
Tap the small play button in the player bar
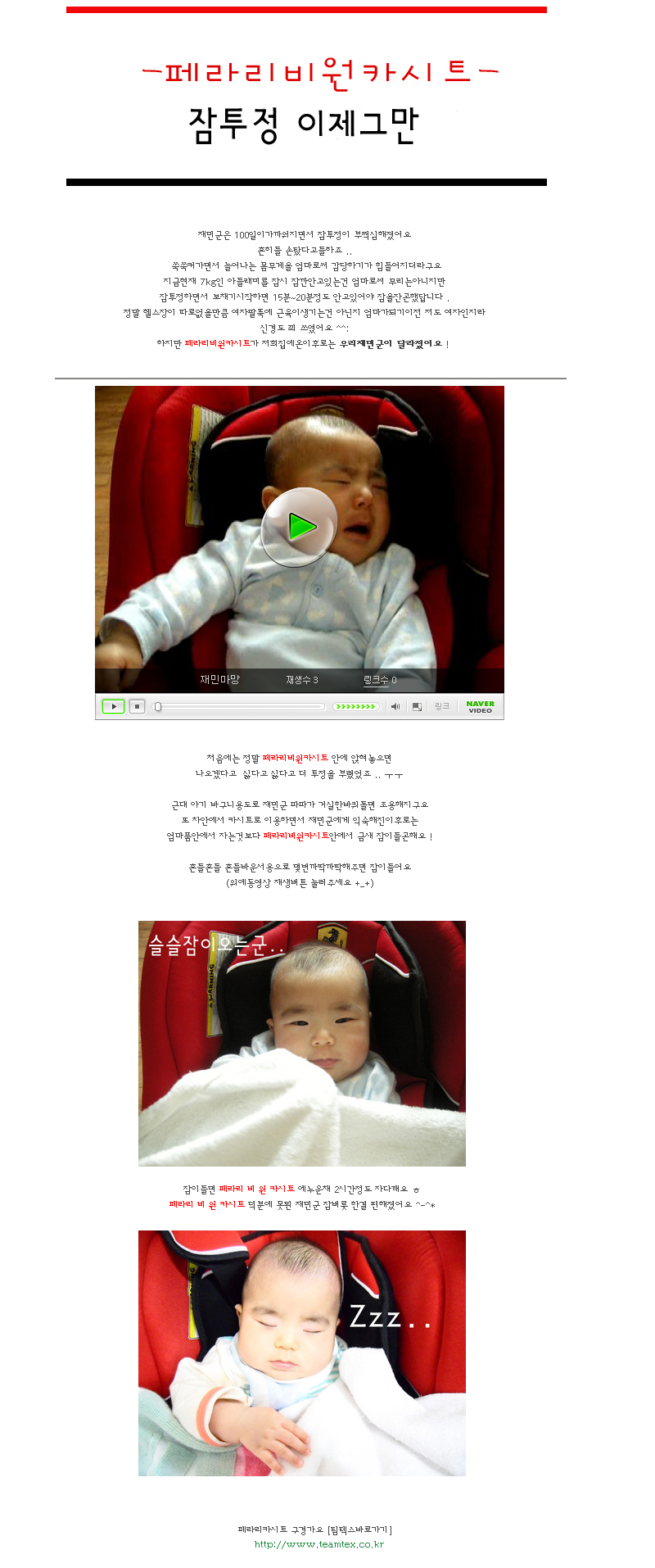click(x=113, y=706)
